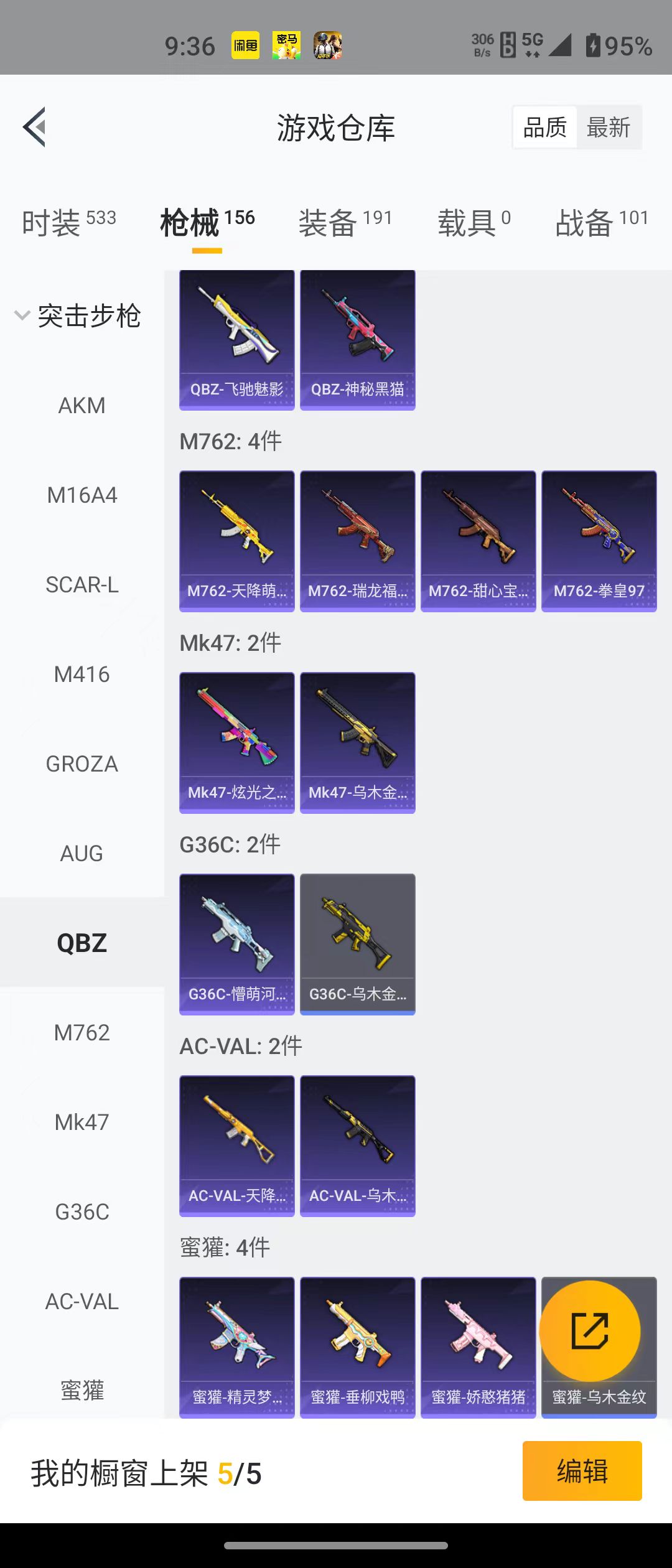
Task: Jump to the 蜜獾 category
Action: pos(82,1390)
